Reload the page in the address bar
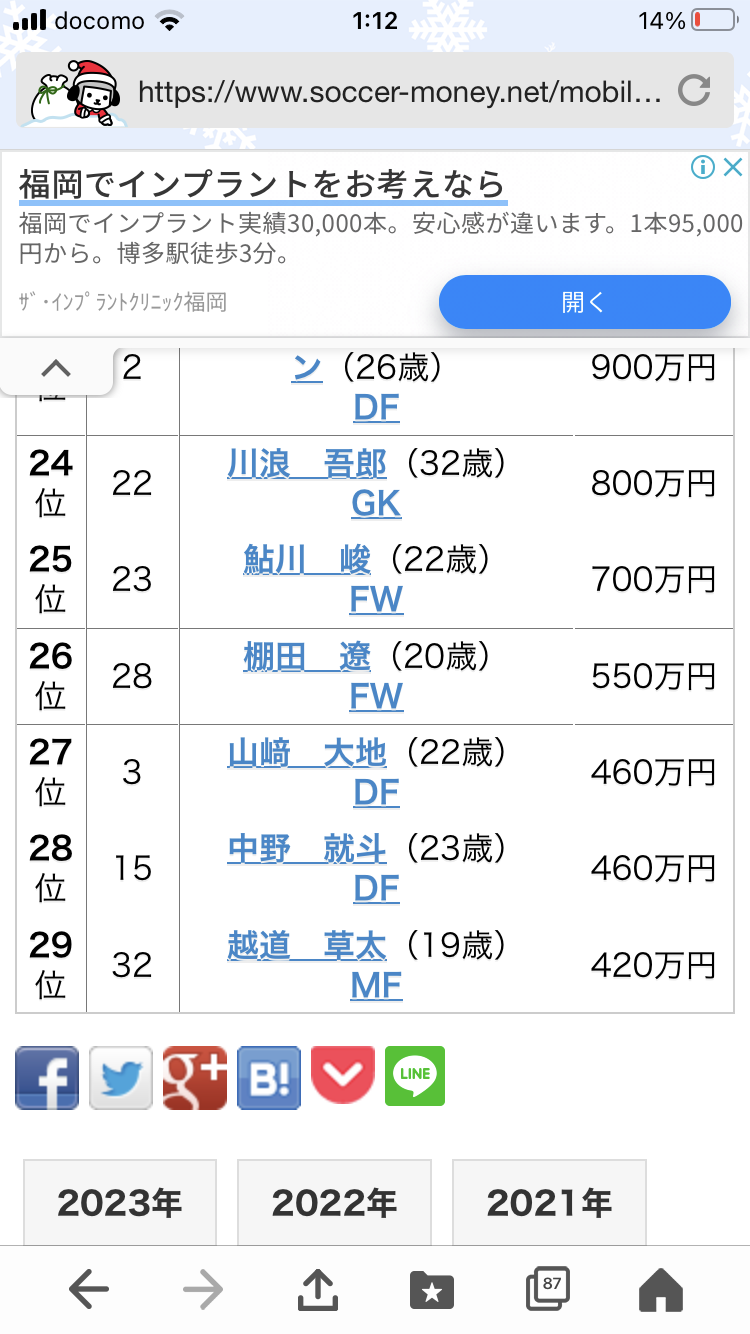This screenshot has width=750, height=1334. pos(693,92)
